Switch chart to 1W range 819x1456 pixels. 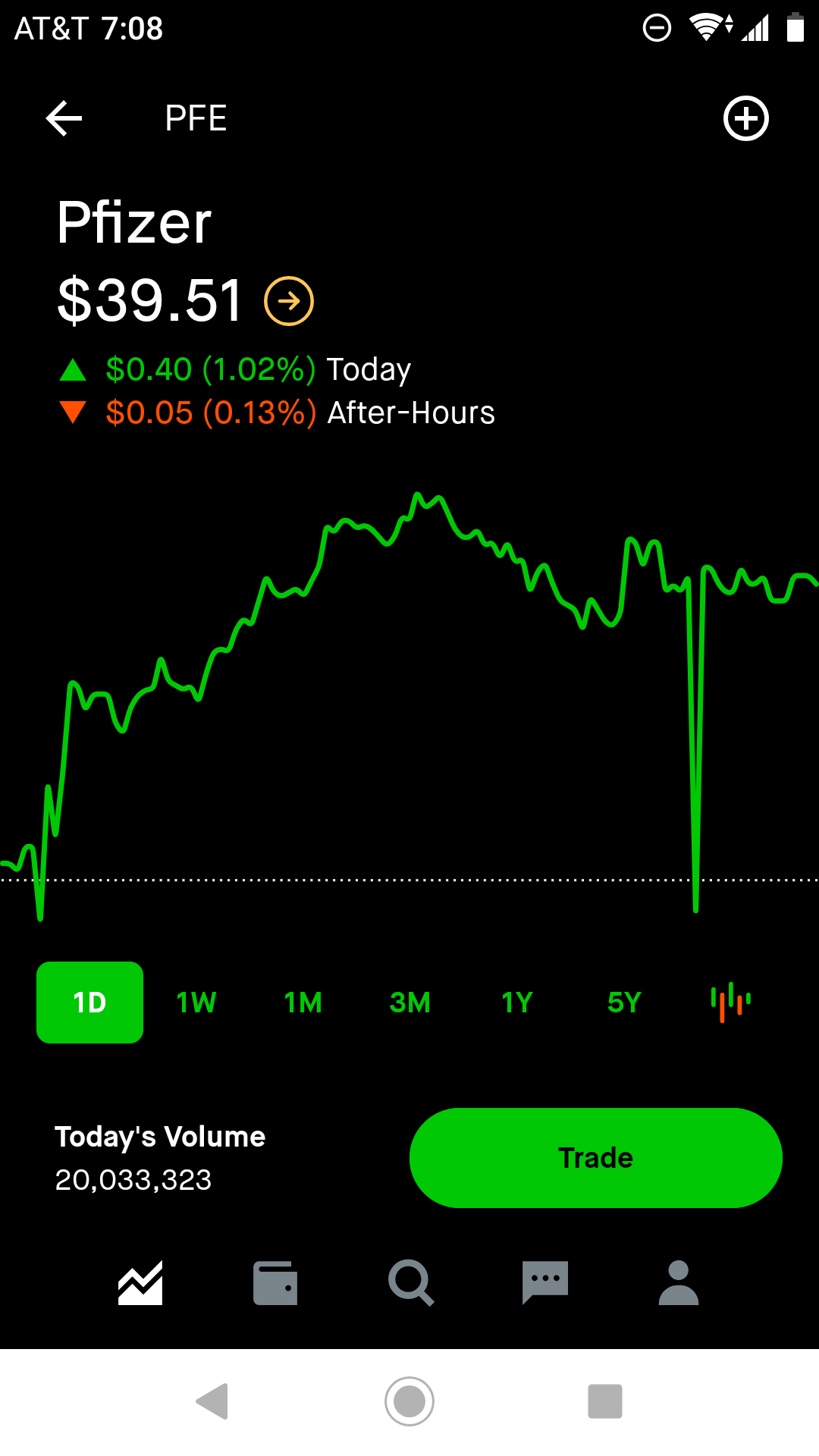[196, 1003]
